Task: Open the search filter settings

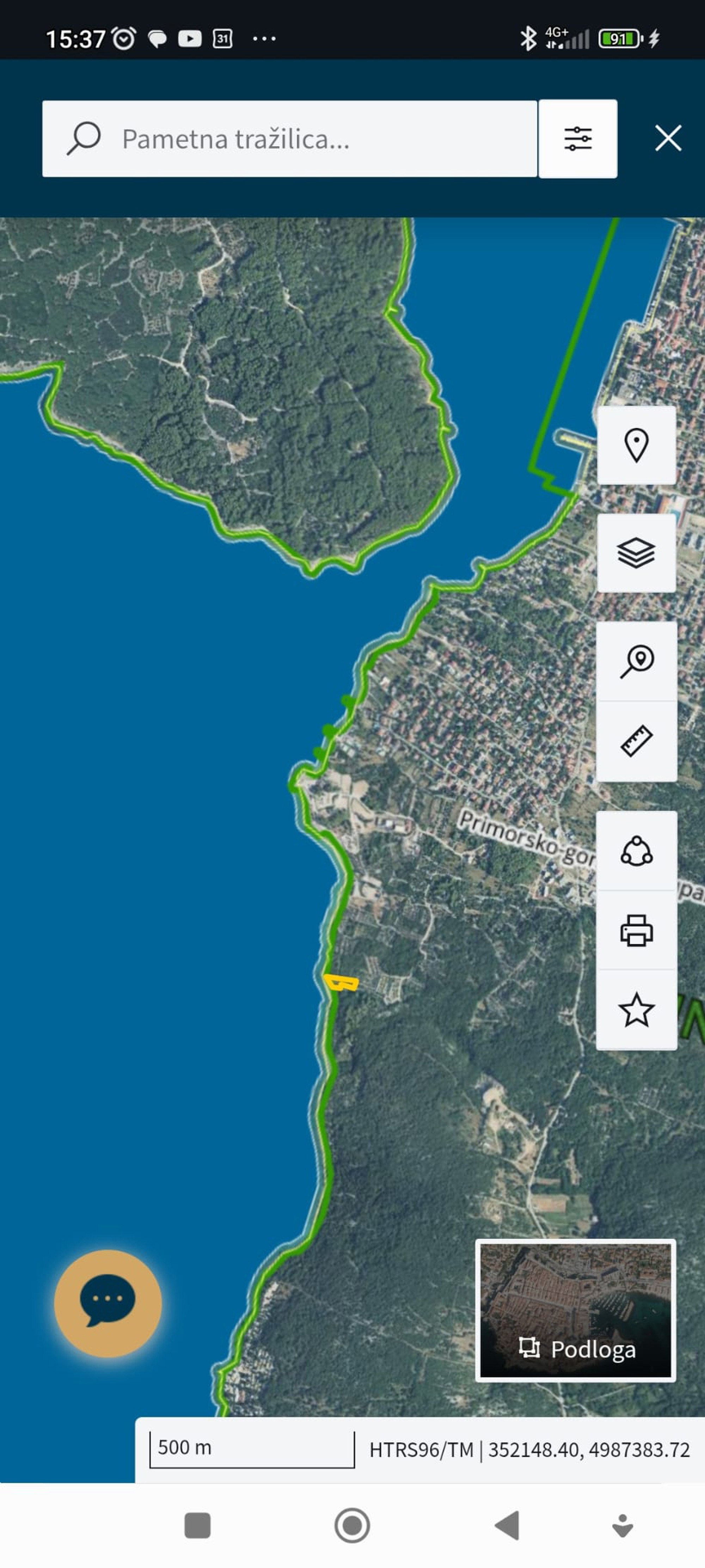Action: click(x=578, y=139)
